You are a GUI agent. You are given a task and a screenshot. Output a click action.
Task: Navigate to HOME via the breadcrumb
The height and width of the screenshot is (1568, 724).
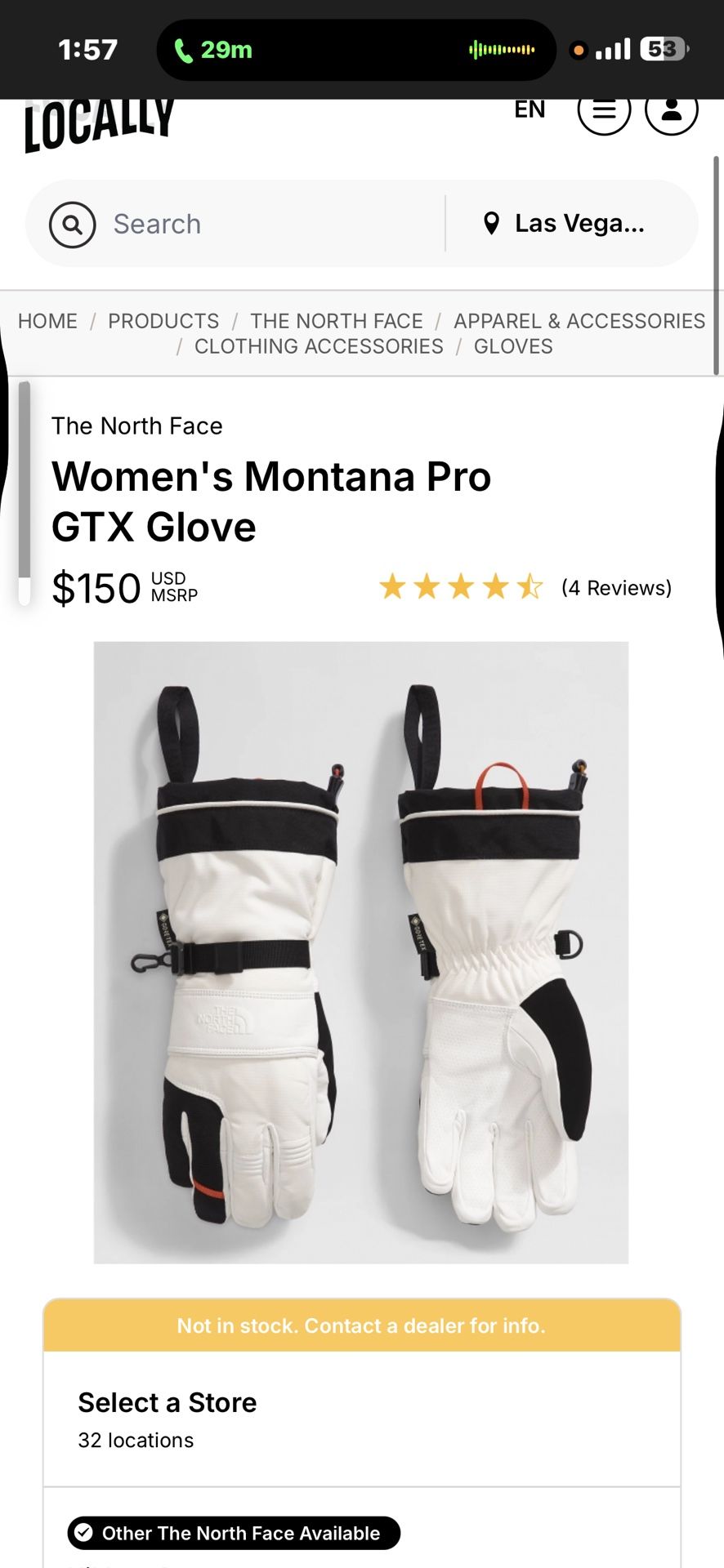pos(47,321)
